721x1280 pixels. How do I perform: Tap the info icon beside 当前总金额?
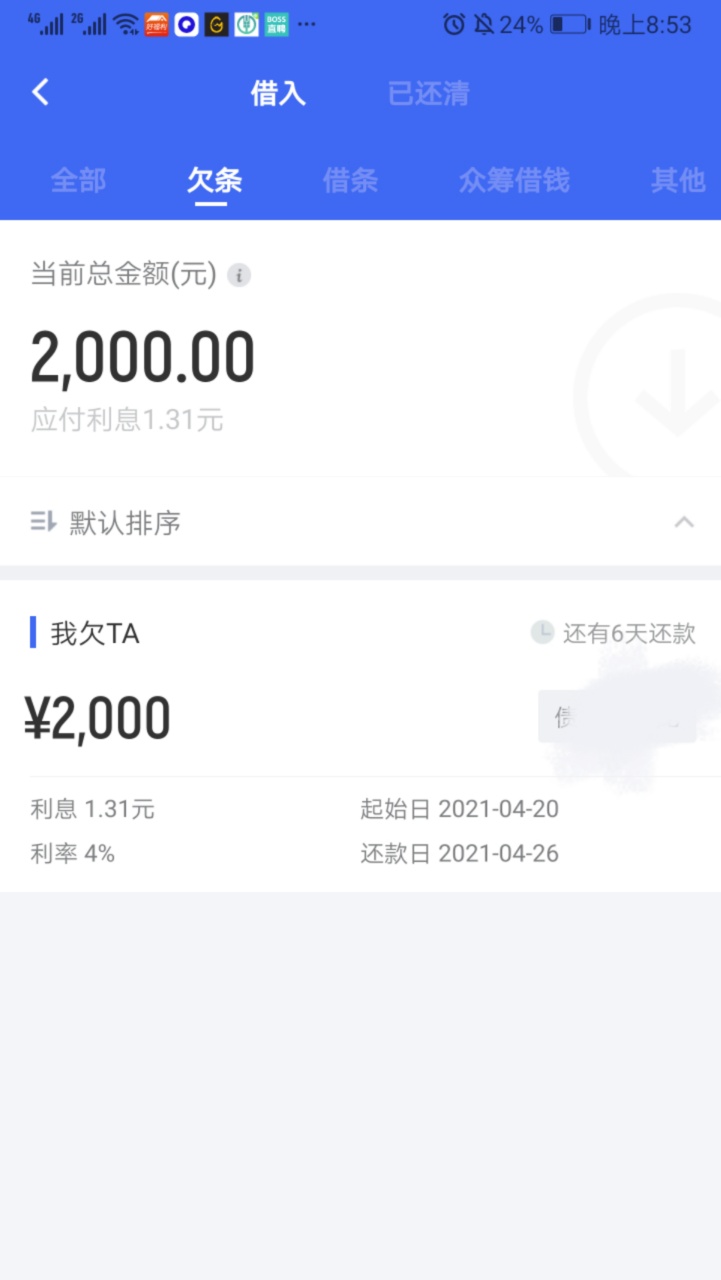(238, 275)
